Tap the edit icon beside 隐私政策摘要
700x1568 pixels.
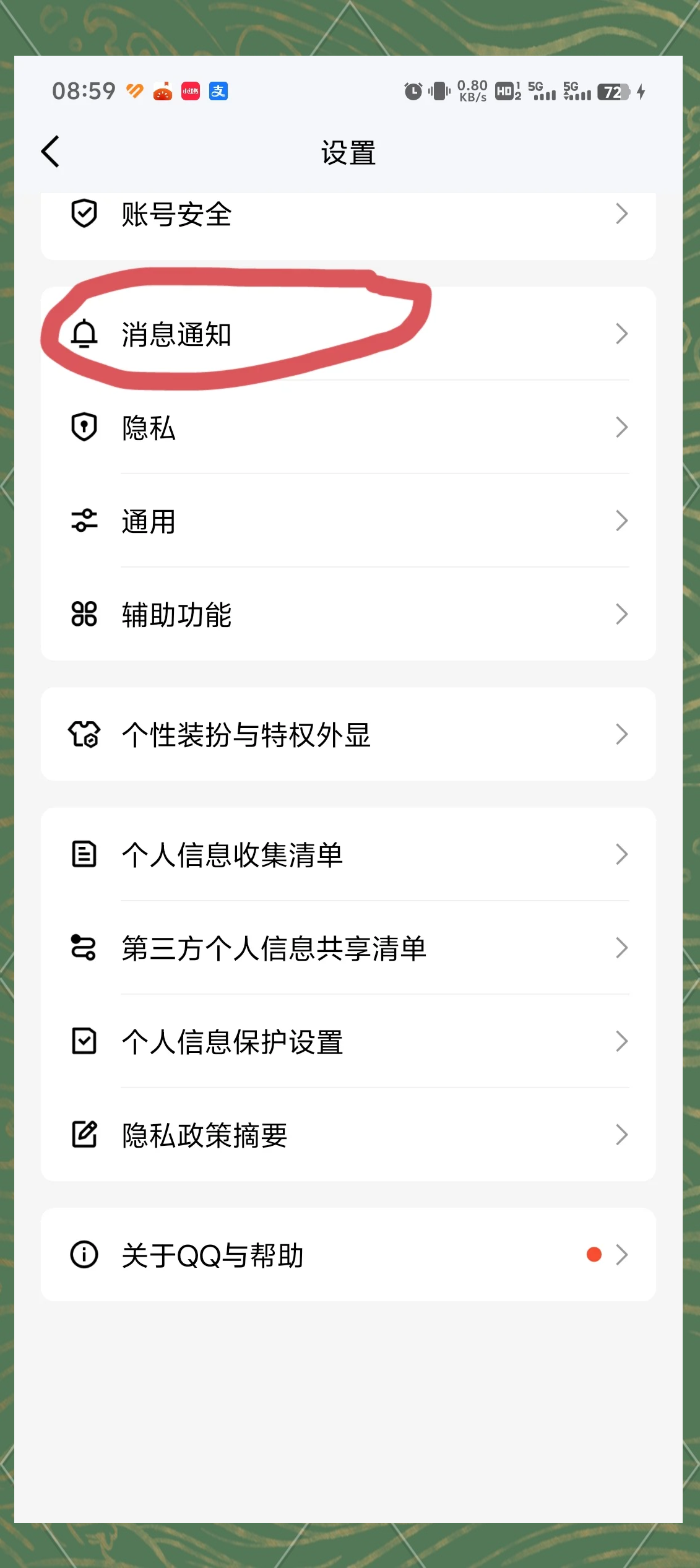click(x=84, y=1134)
